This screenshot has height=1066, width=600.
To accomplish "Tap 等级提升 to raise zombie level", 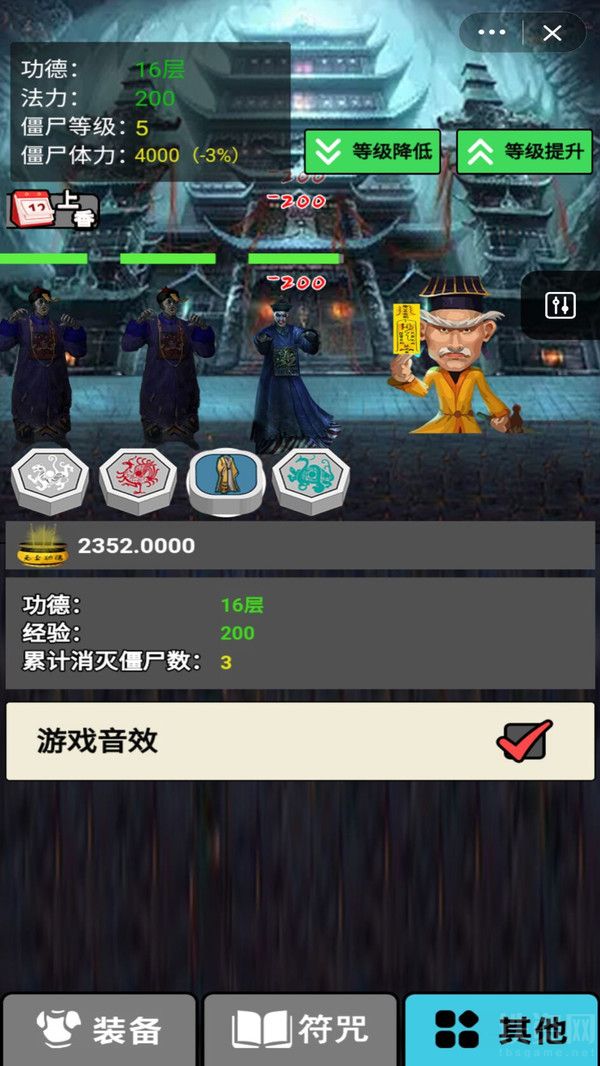I will [525, 152].
